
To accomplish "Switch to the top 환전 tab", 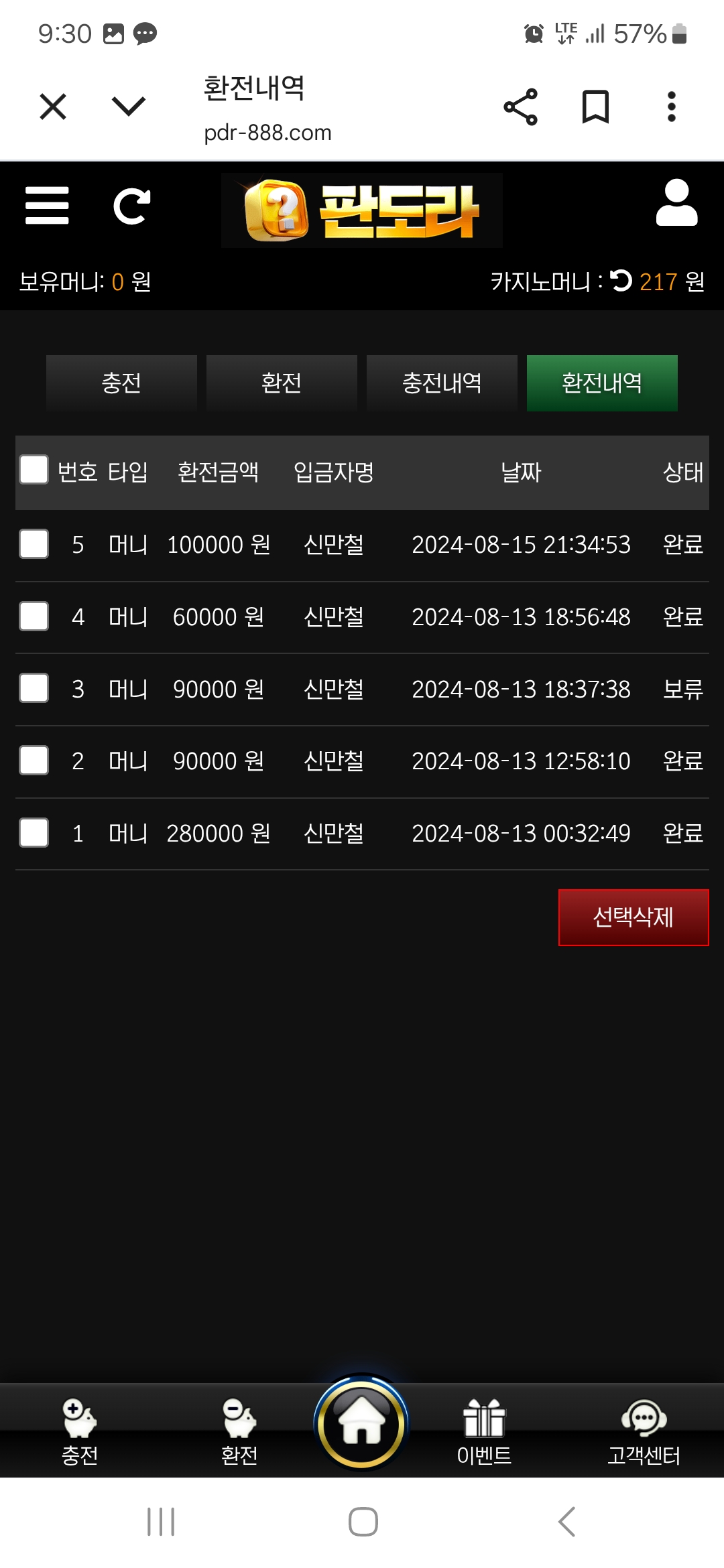I will pyautogui.click(x=282, y=383).
